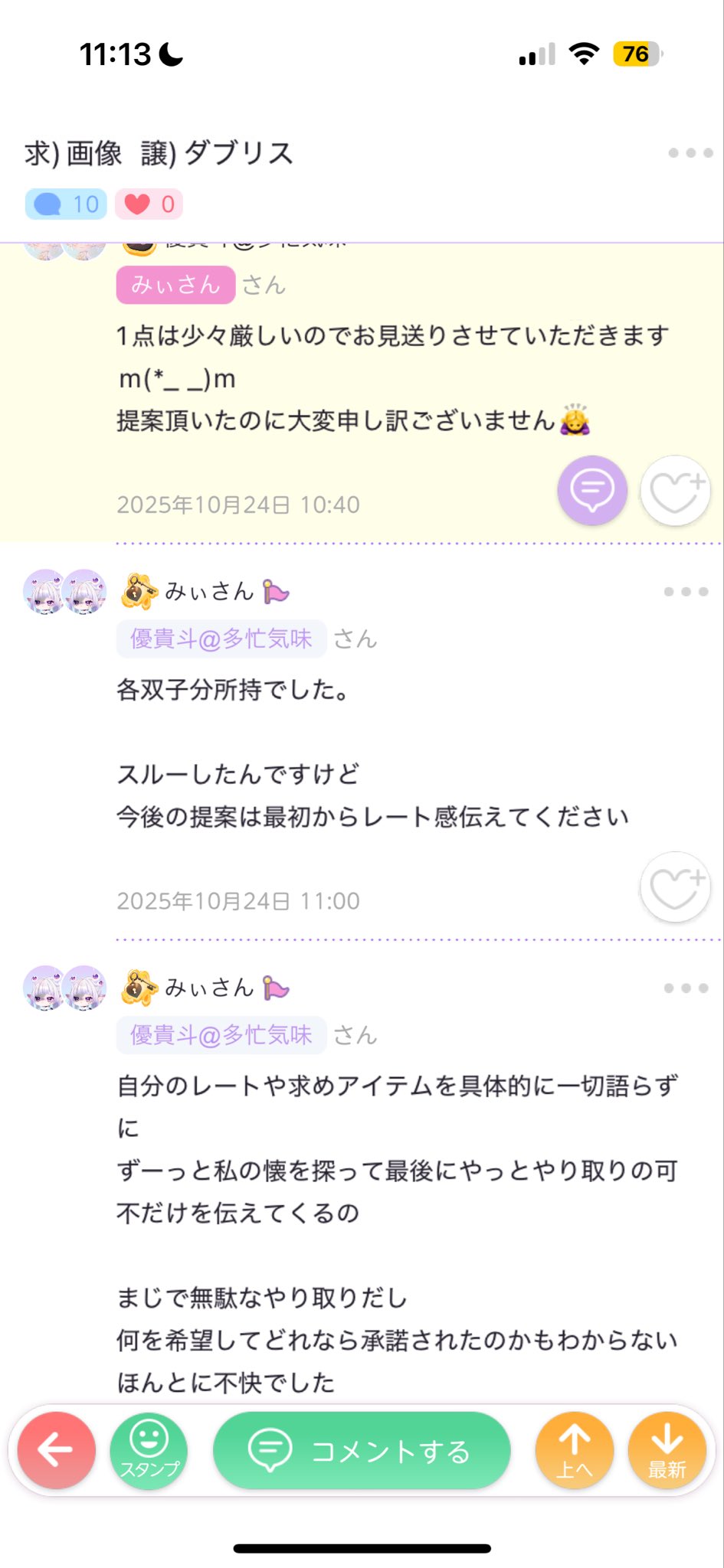Like the comment posted at 11:00
This screenshot has width=724, height=1568.
(x=675, y=887)
